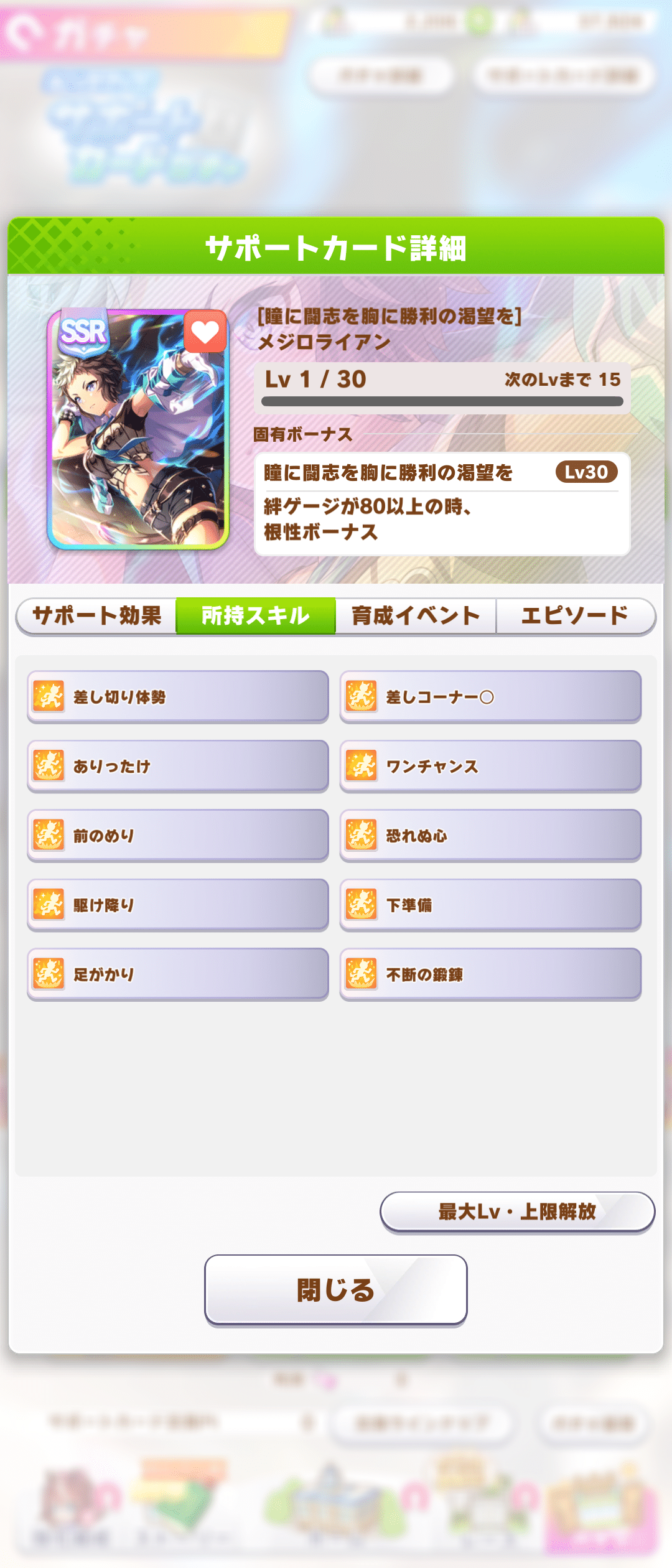The height and width of the screenshot is (1568, 672).
Task: Tap the ありったけ skill entry
Action: click(x=178, y=766)
